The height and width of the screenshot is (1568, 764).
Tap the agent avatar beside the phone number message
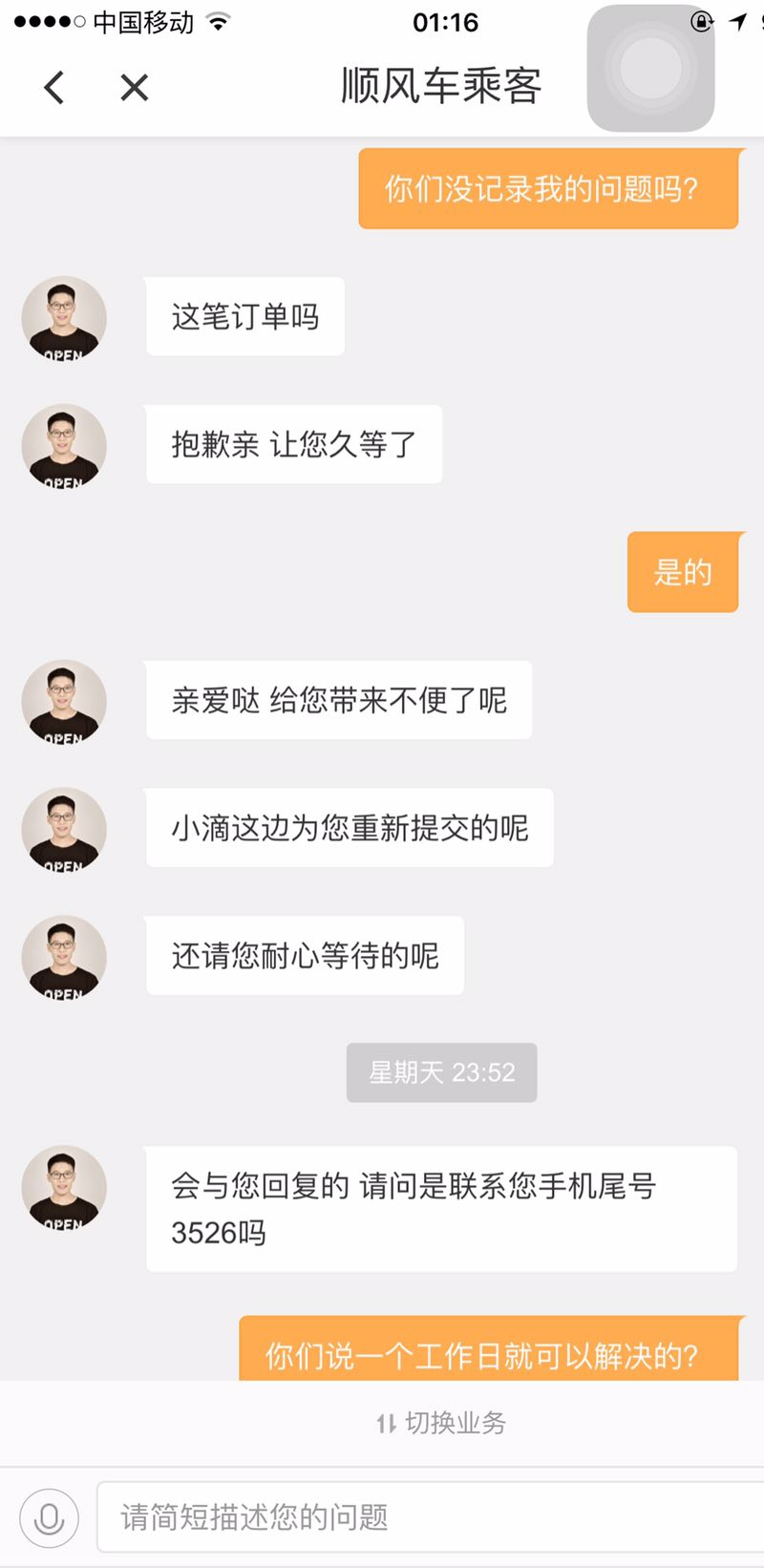(x=63, y=1187)
